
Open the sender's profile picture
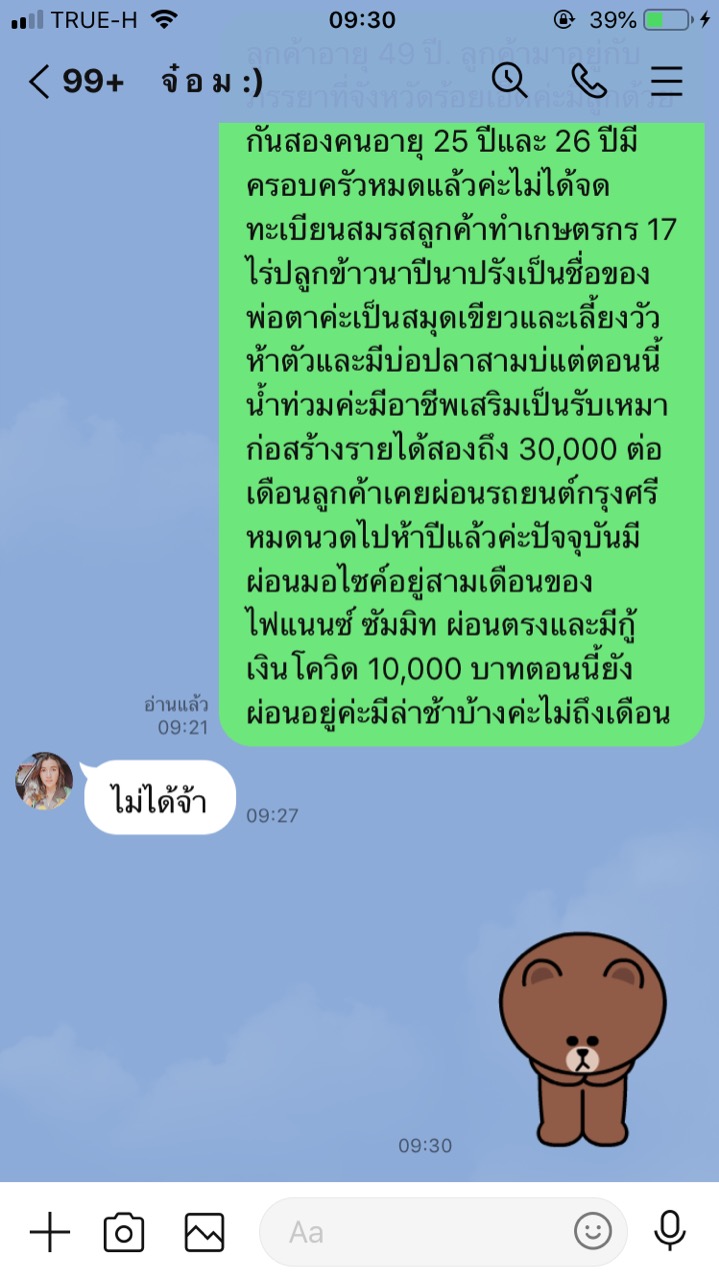click(x=44, y=781)
